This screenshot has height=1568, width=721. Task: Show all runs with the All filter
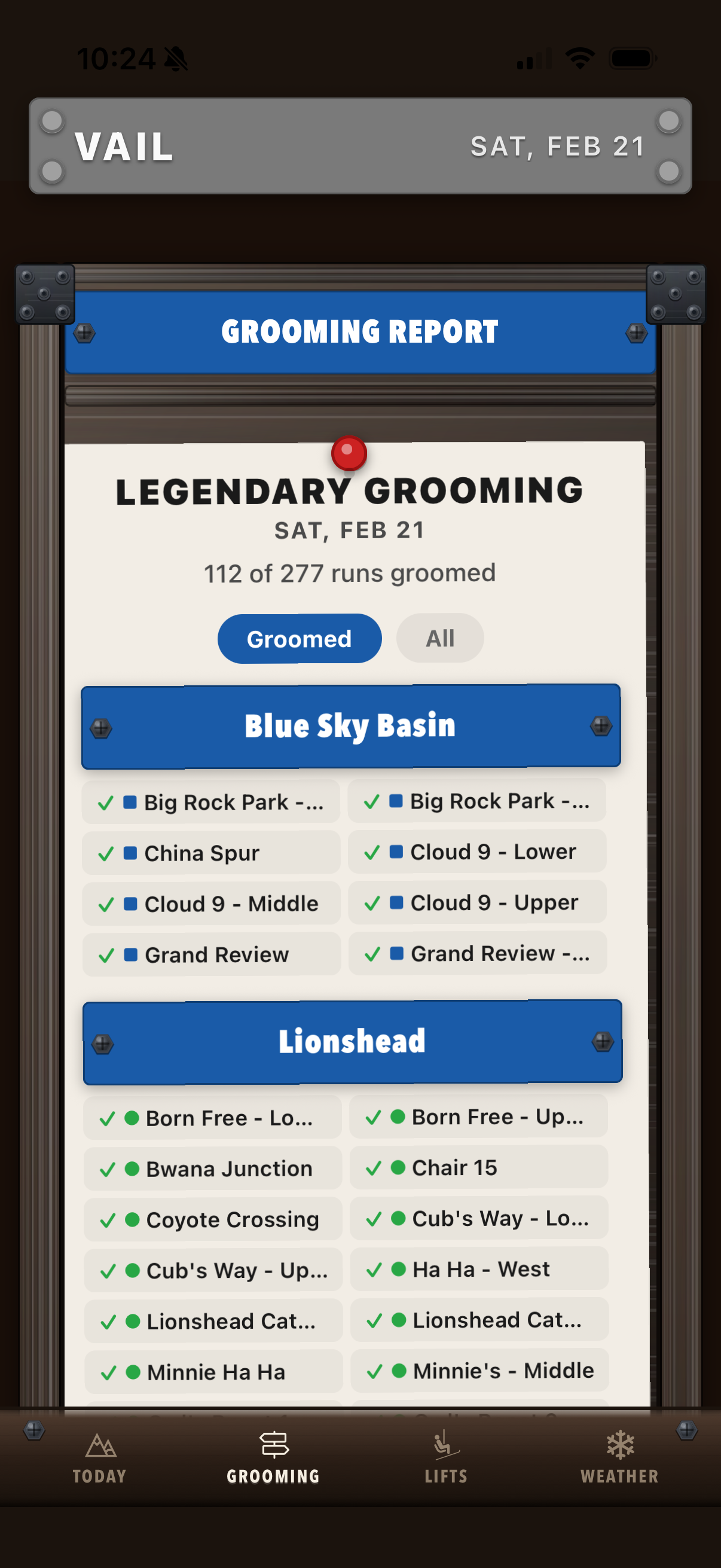(440, 639)
